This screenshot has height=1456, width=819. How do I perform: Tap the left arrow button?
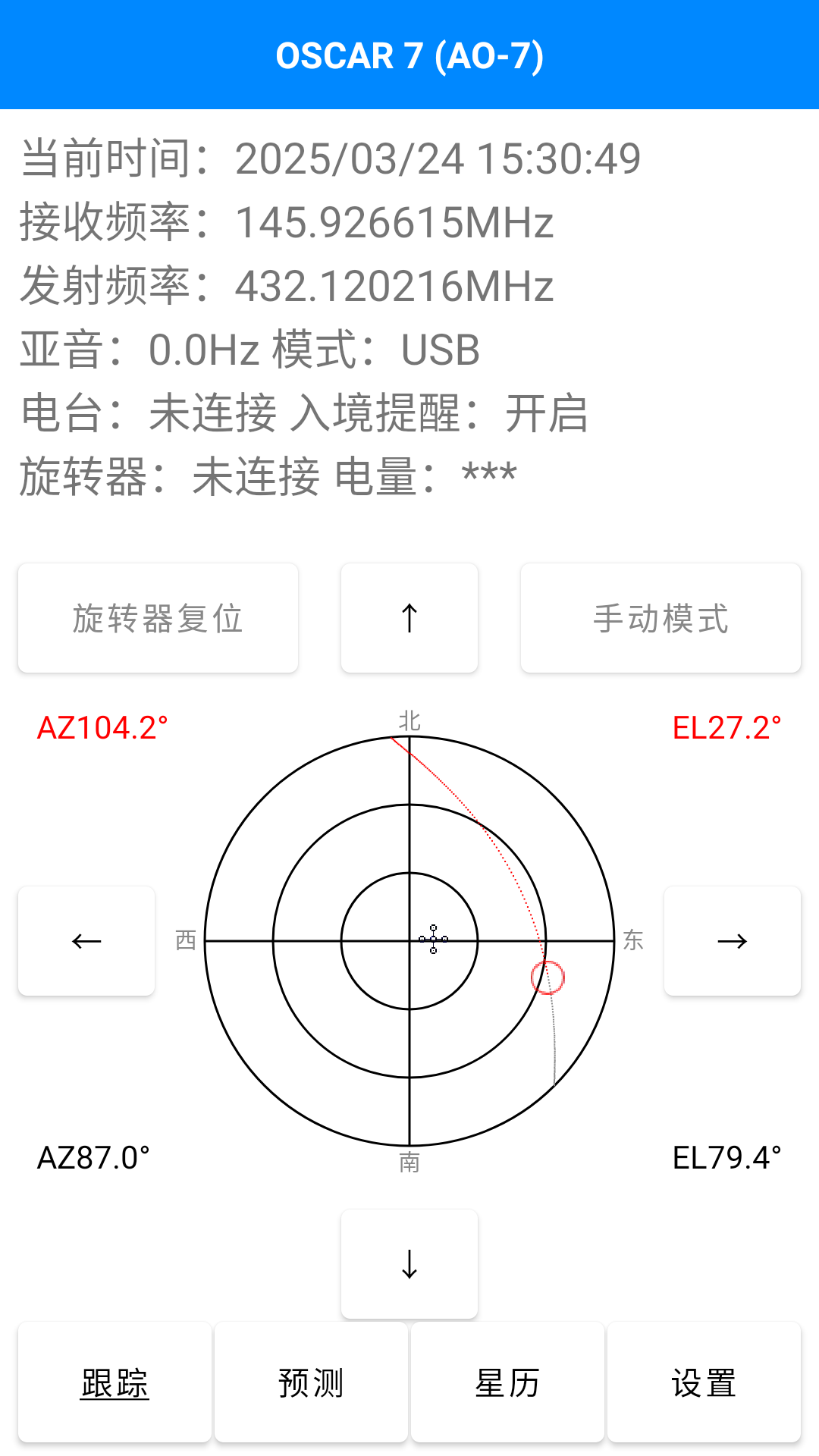[x=86, y=941]
